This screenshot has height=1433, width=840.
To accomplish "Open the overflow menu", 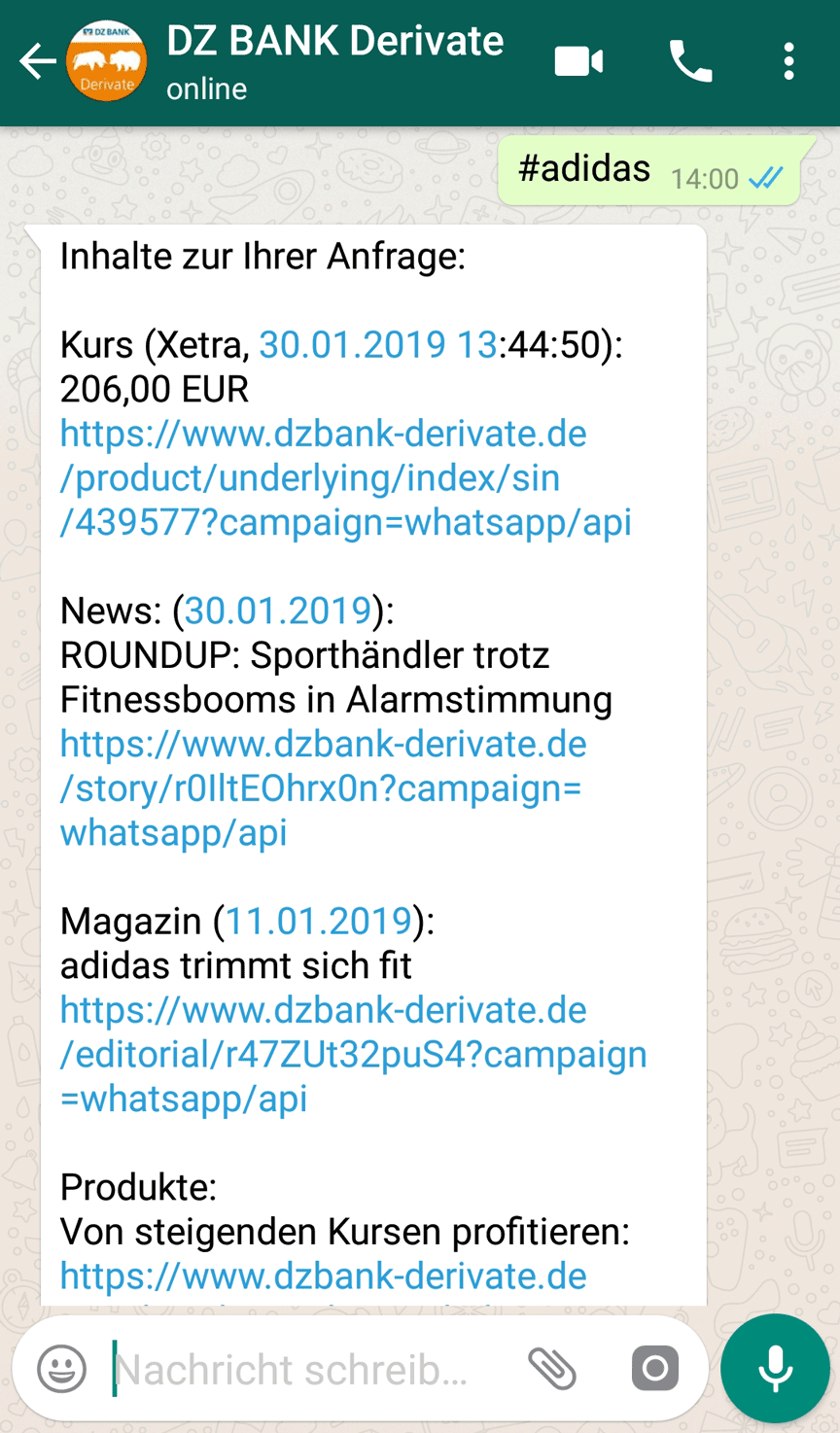I will click(x=788, y=62).
